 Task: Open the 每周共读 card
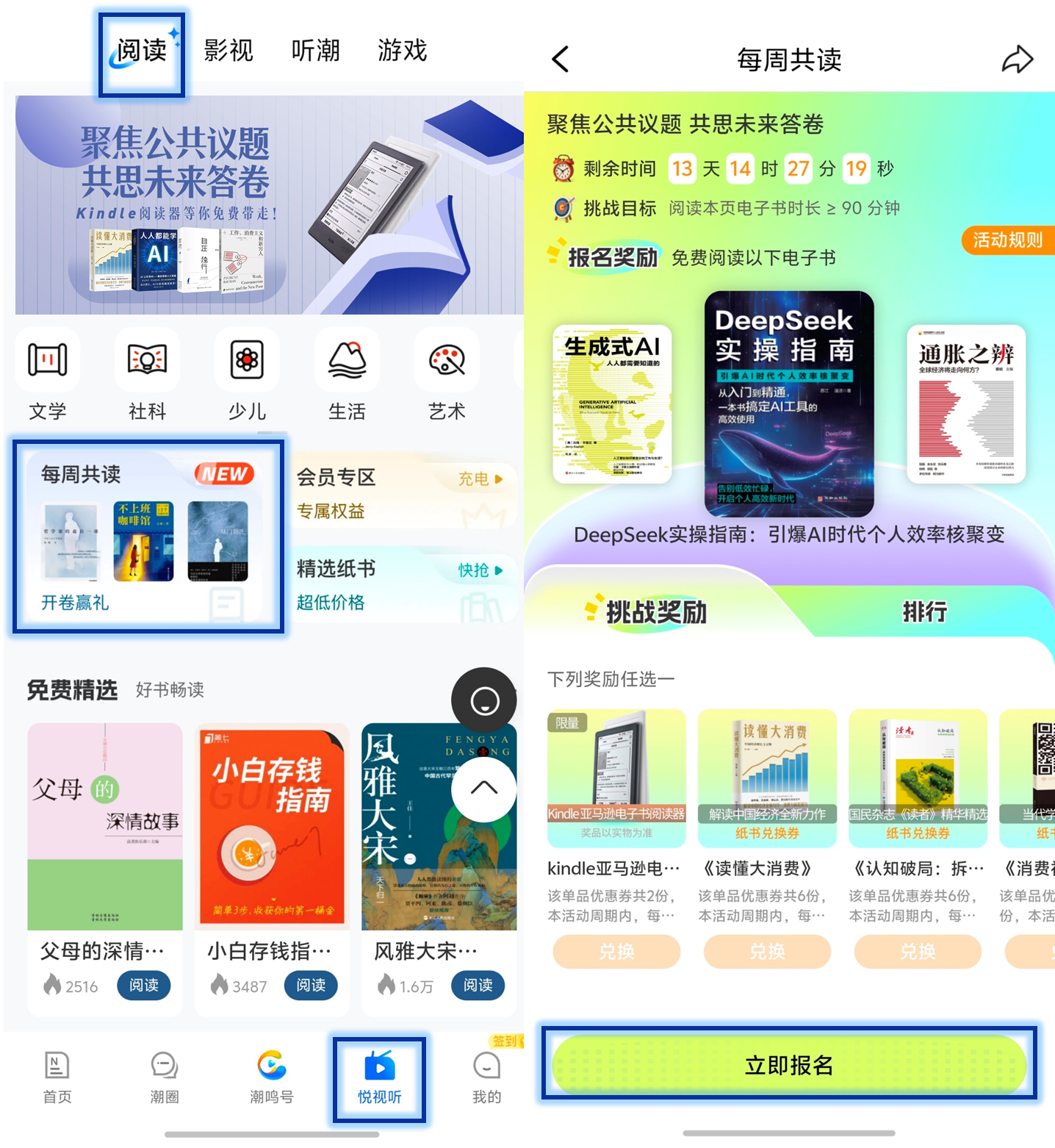click(x=147, y=537)
